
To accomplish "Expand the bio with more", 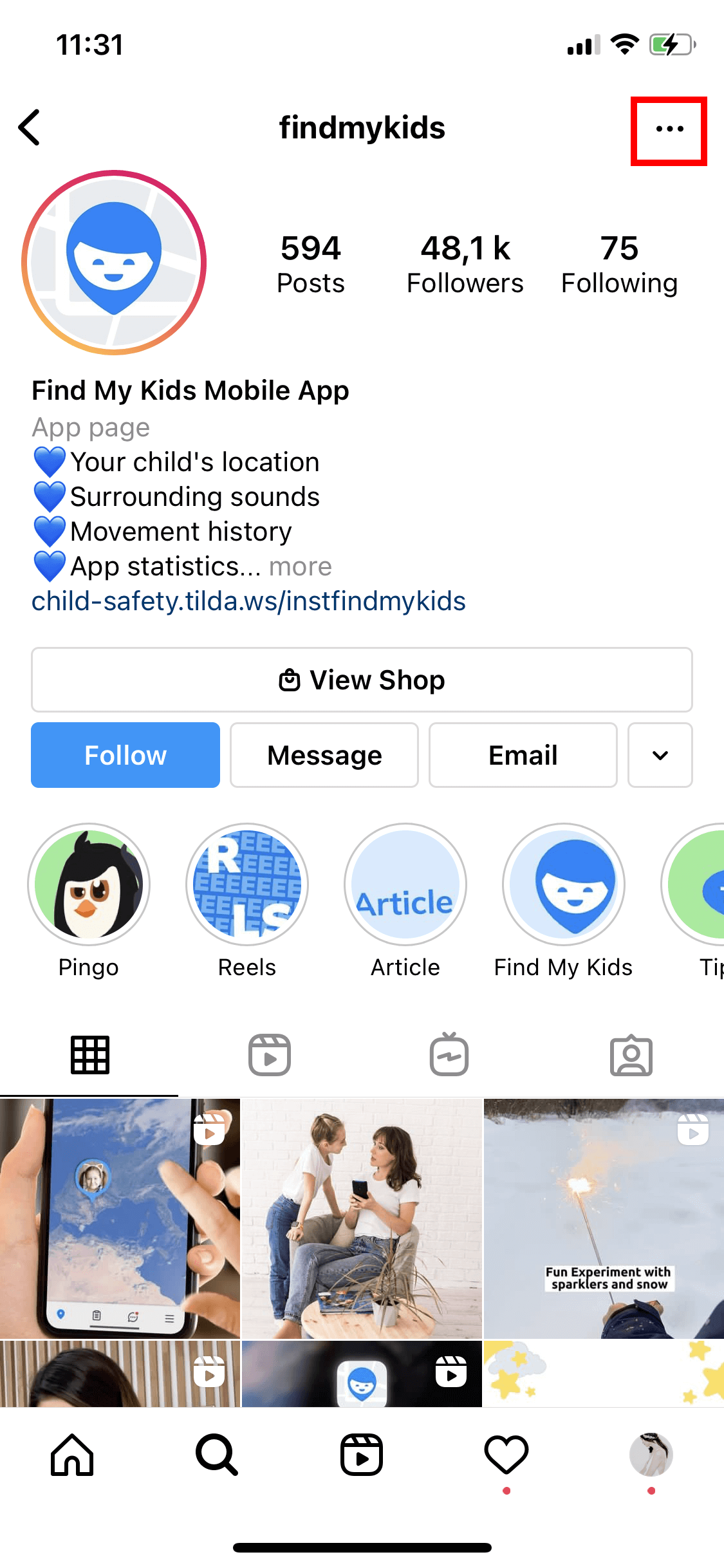I will [x=300, y=567].
